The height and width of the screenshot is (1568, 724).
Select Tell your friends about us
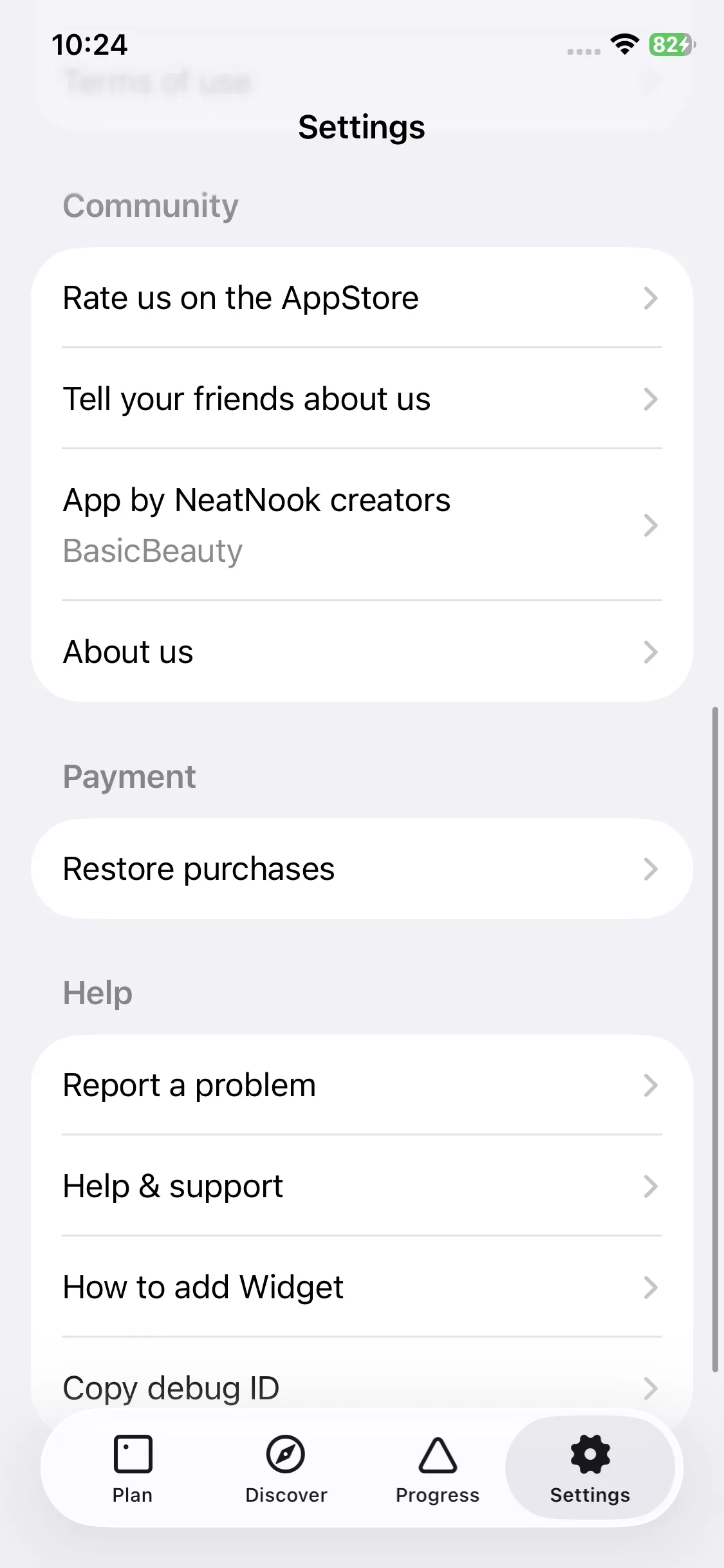(360, 399)
